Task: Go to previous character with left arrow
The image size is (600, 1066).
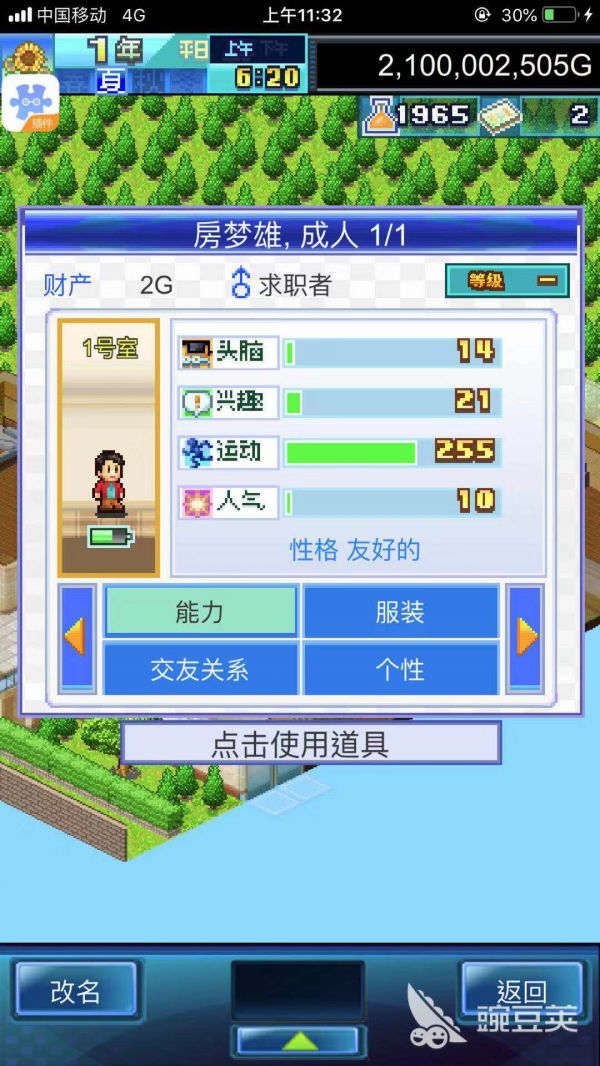Action: pyautogui.click(x=77, y=639)
